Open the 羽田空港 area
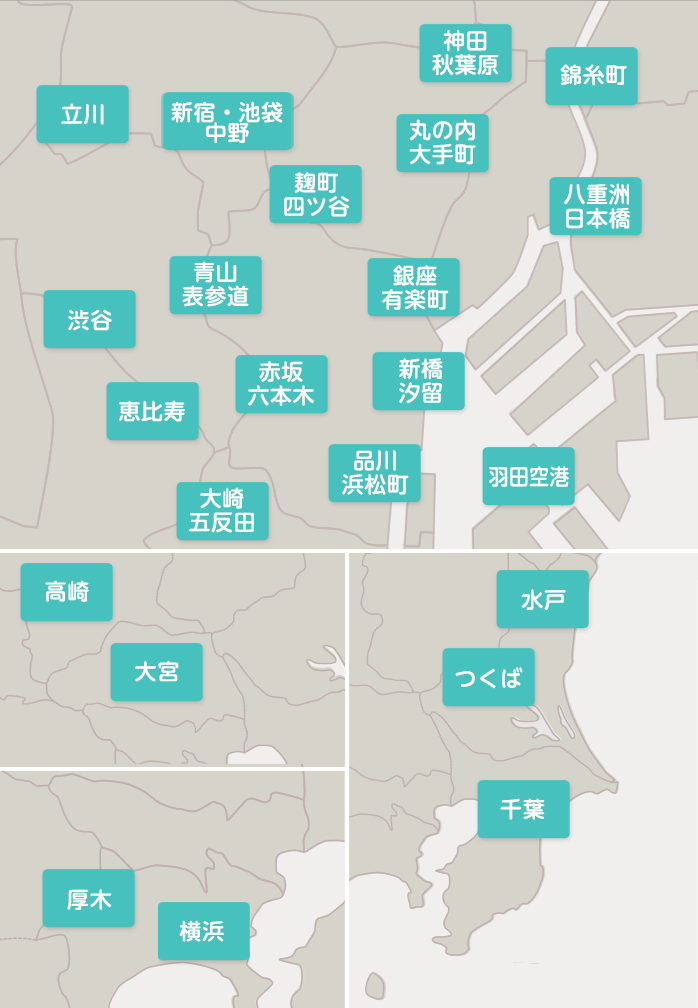The image size is (698, 1008). click(528, 476)
